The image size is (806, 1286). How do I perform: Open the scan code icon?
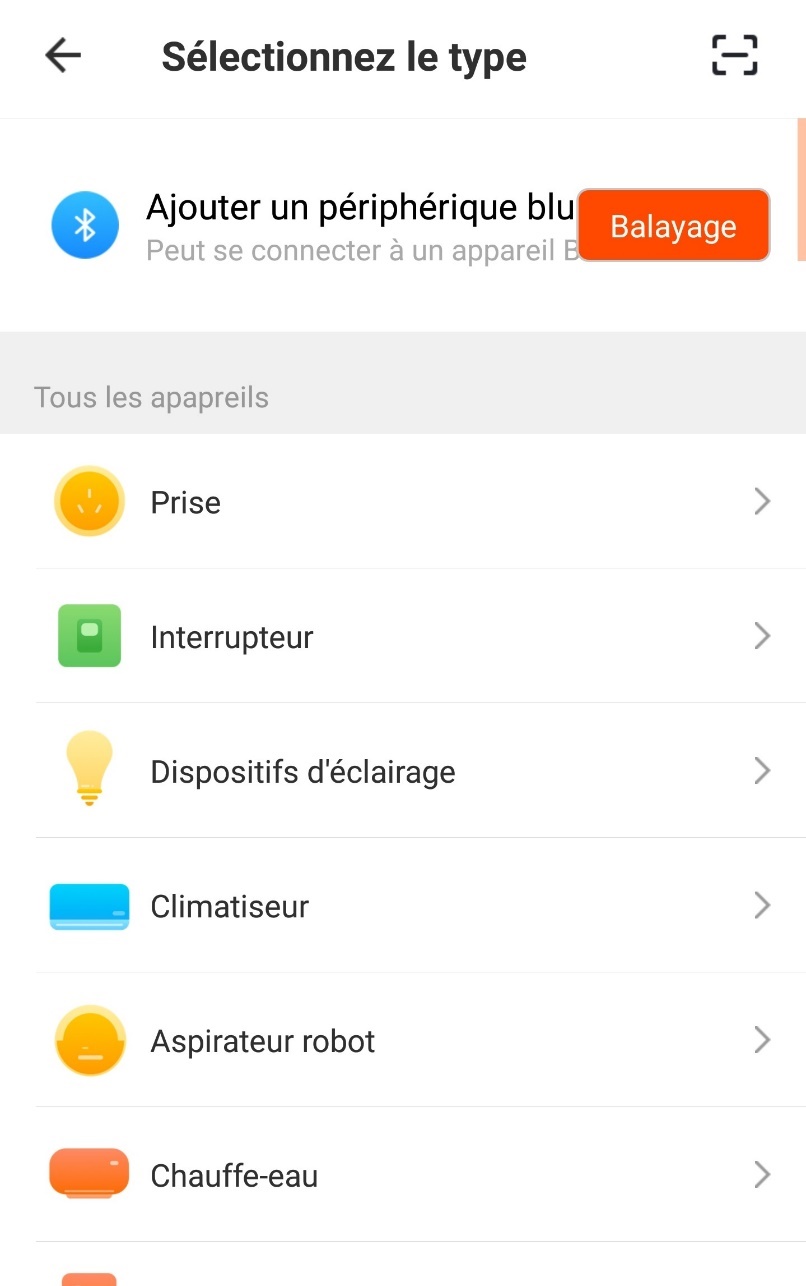pyautogui.click(x=734, y=56)
